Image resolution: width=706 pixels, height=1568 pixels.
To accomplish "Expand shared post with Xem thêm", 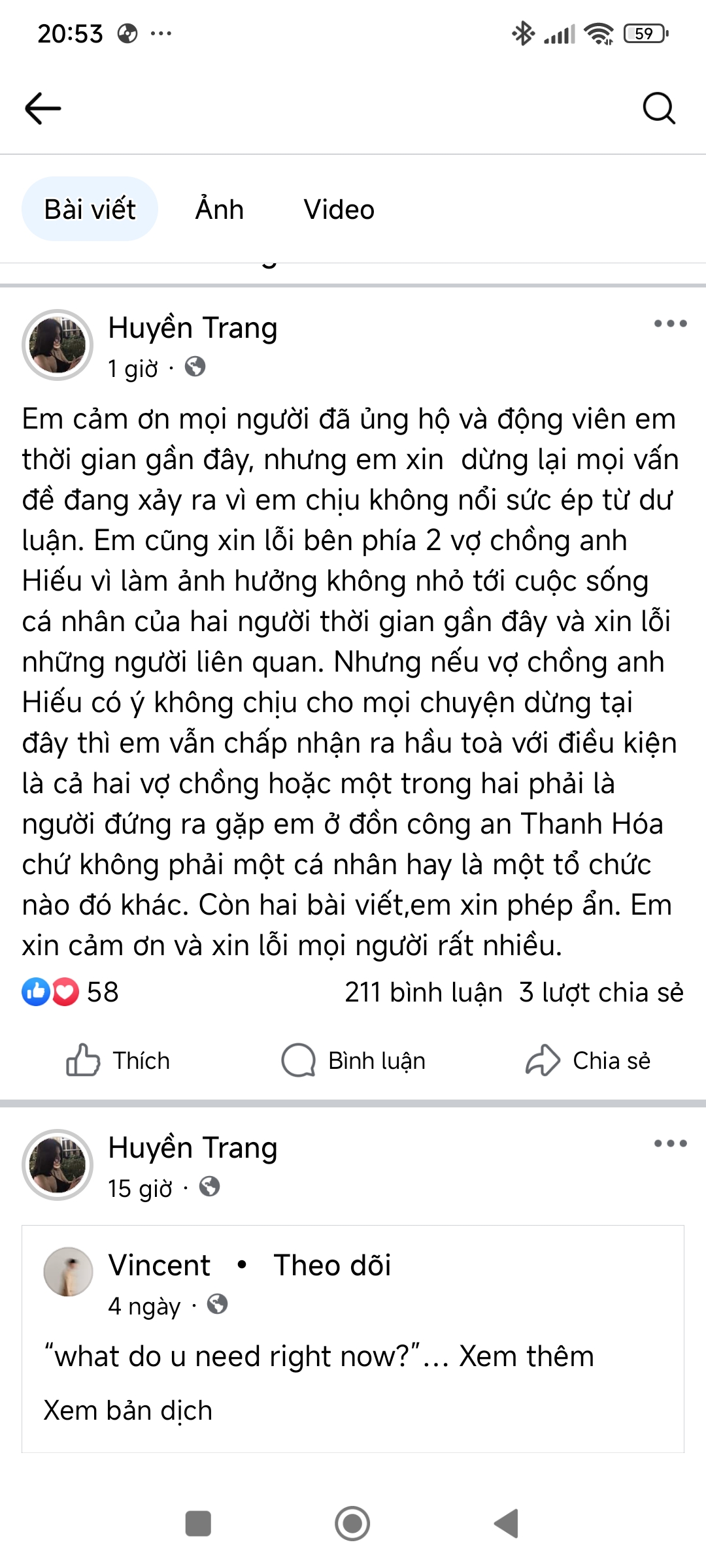I will click(526, 1357).
